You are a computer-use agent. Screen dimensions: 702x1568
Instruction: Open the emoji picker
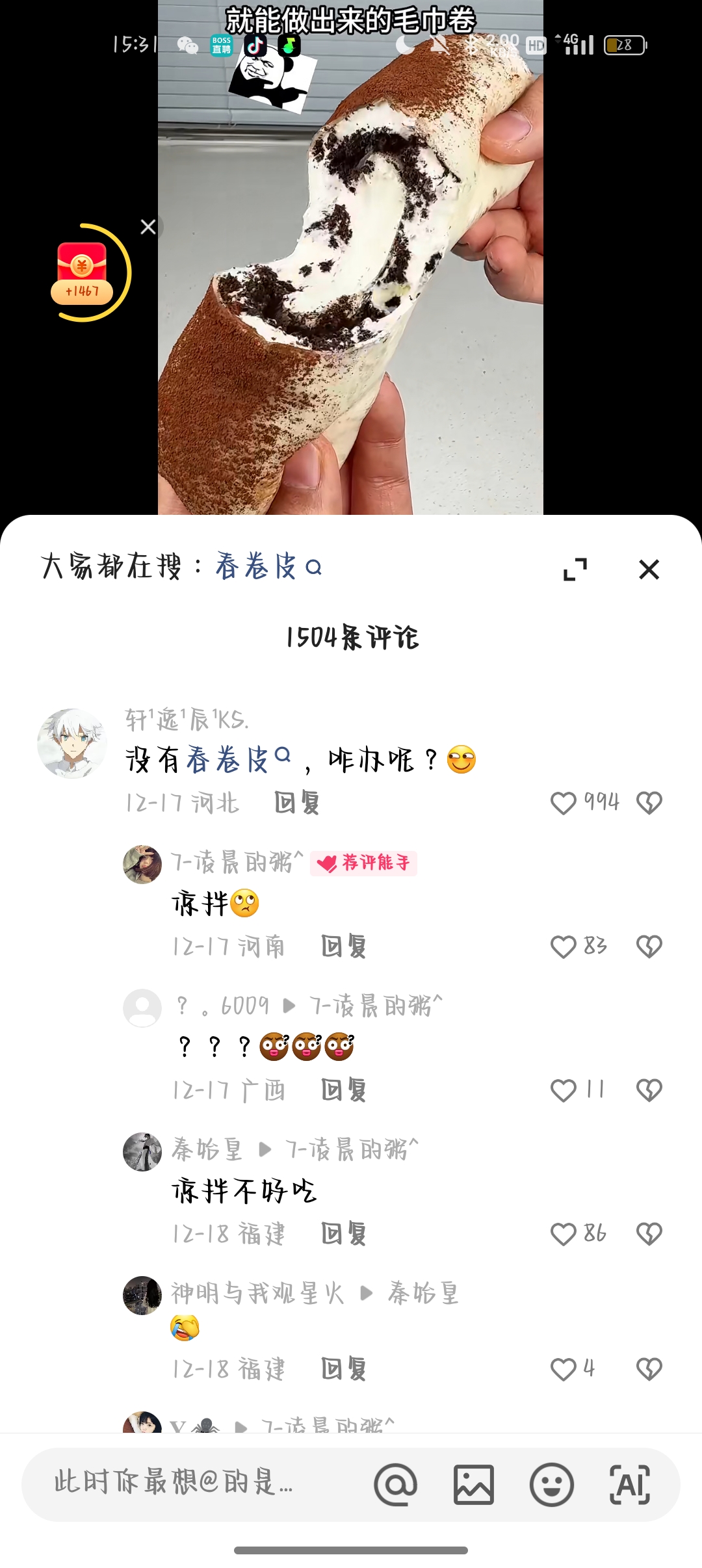(551, 1484)
